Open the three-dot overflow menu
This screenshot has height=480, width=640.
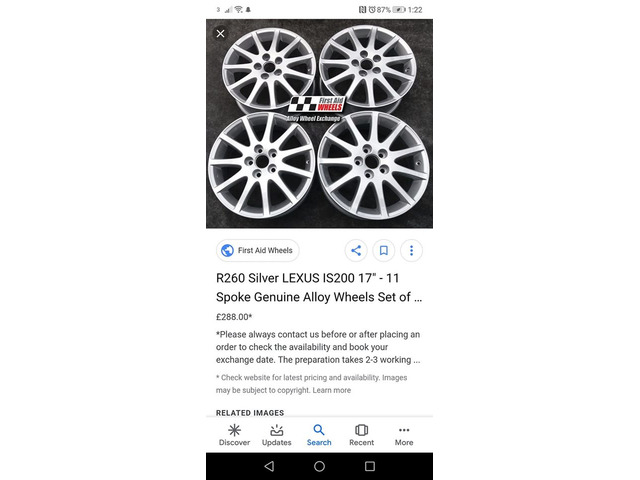tap(411, 251)
